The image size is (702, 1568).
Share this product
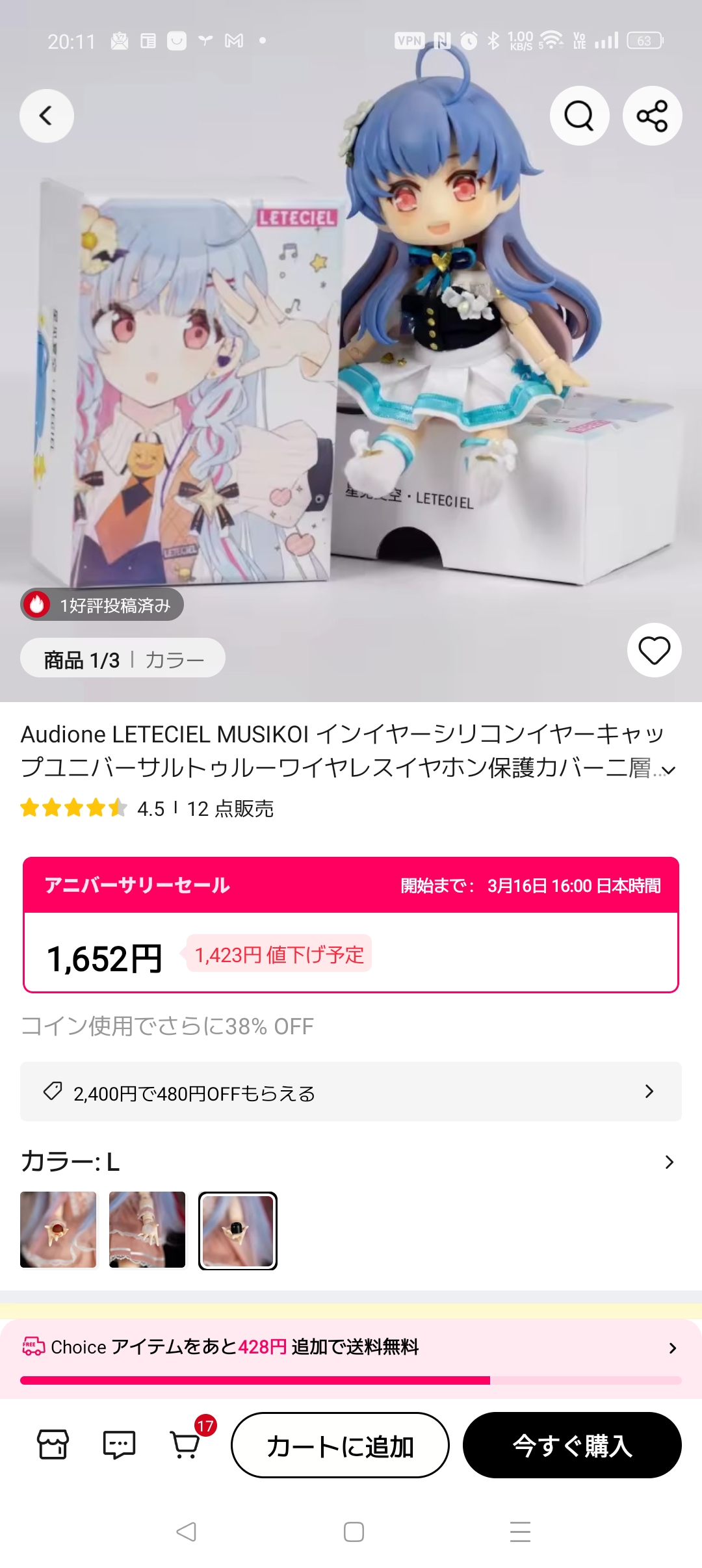652,116
